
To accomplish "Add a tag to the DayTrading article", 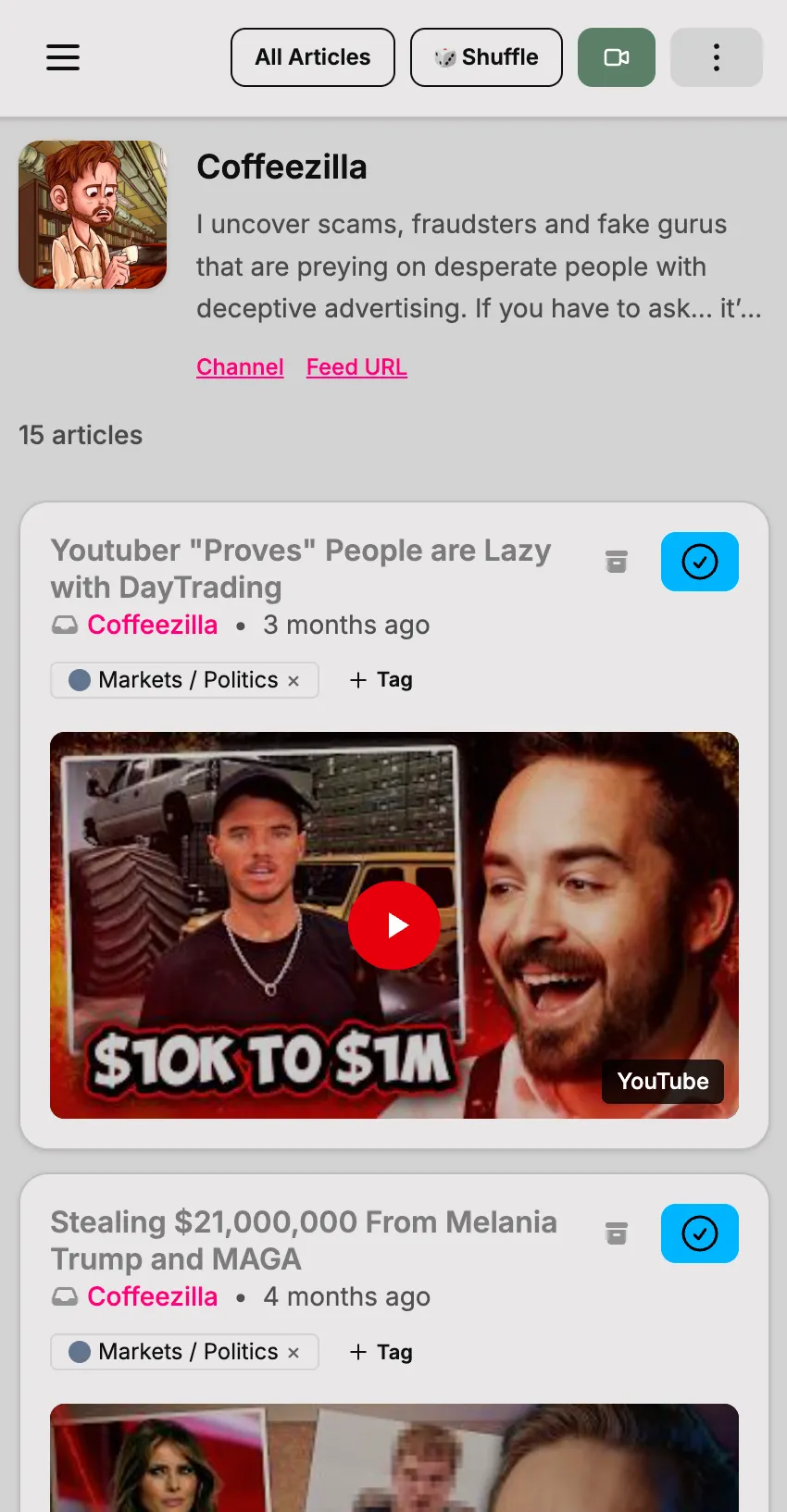I will (x=381, y=680).
